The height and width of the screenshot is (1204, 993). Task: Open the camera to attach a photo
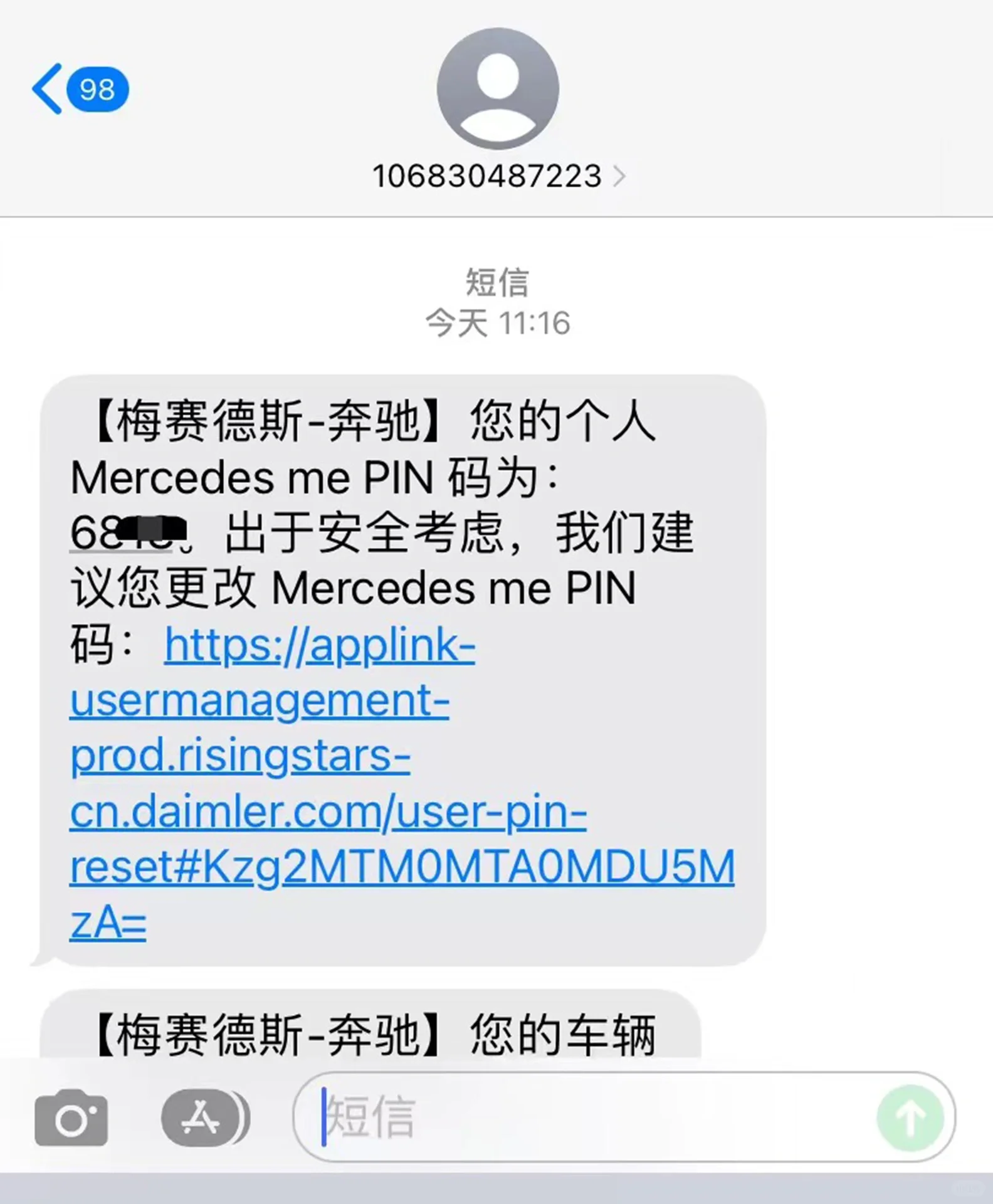(x=71, y=1118)
